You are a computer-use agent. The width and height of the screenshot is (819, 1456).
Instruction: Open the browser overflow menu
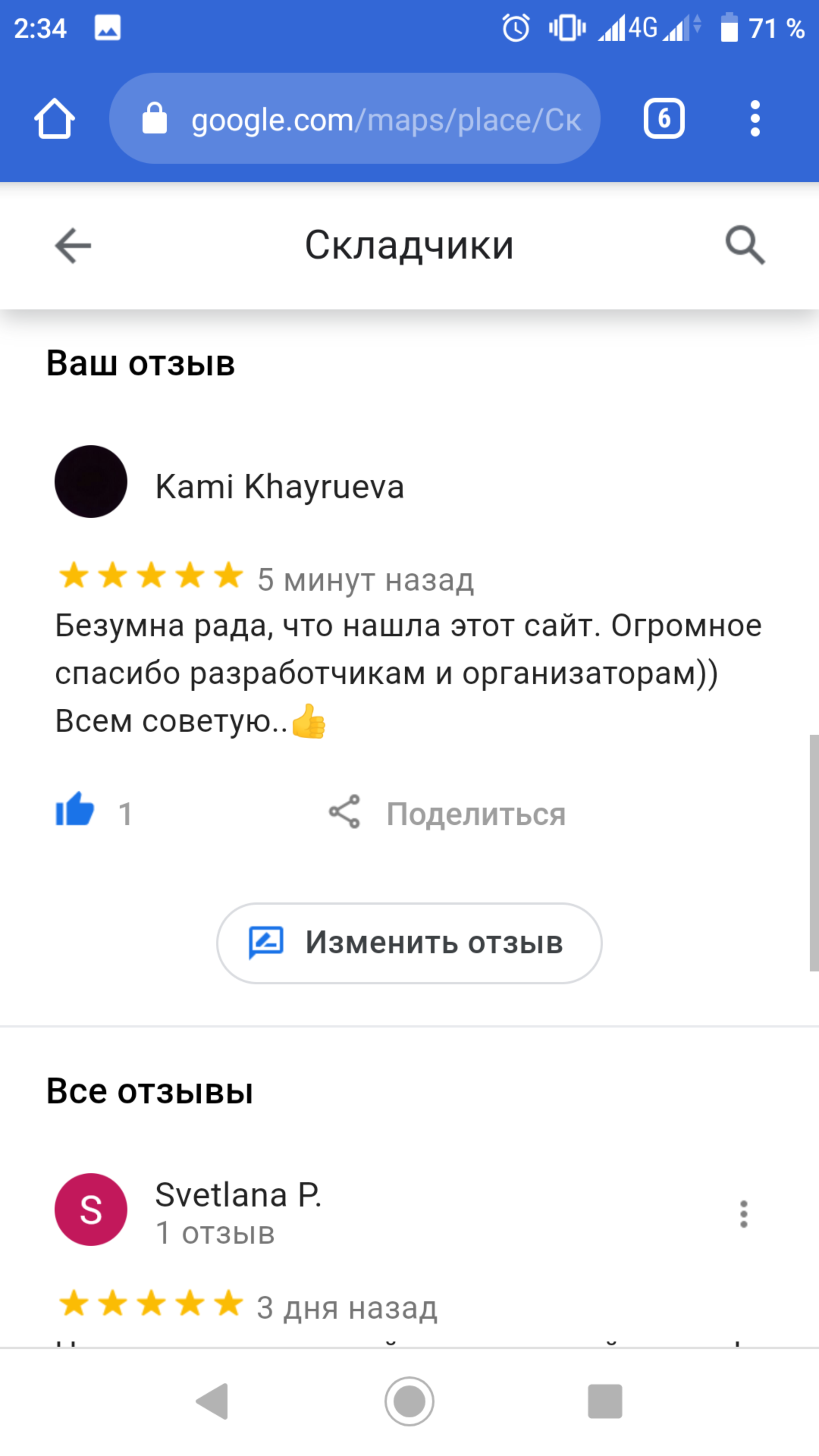[x=755, y=119]
